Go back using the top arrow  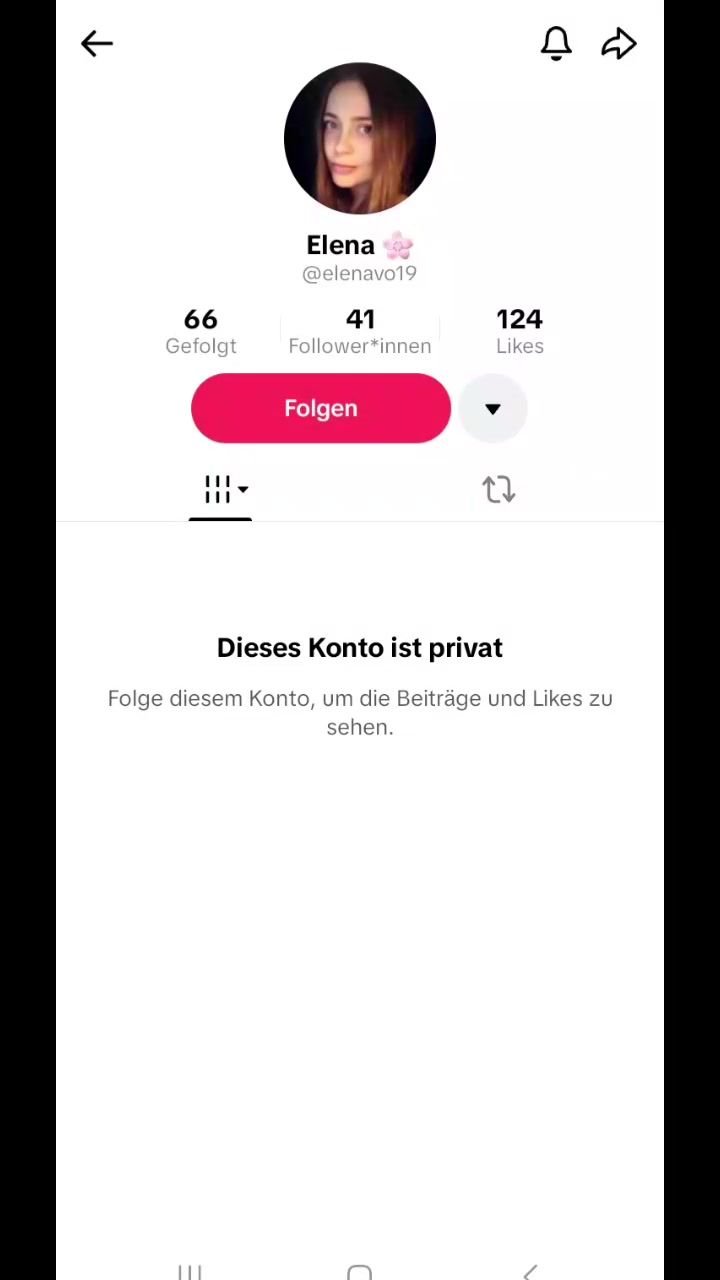tap(97, 43)
